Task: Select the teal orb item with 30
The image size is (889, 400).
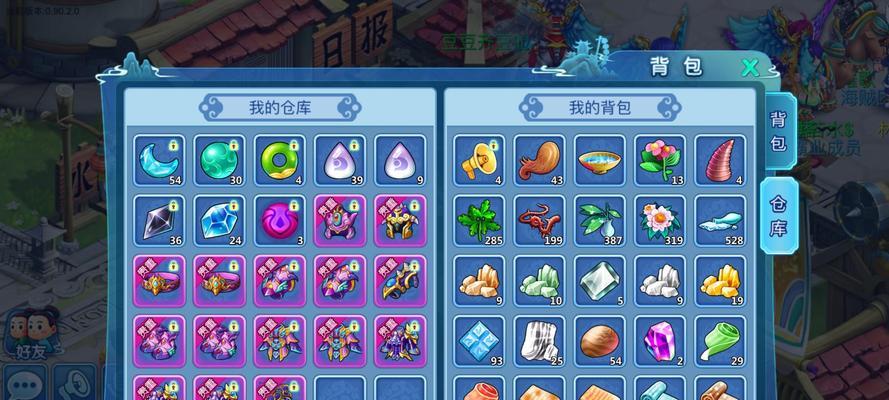Action: pos(219,160)
